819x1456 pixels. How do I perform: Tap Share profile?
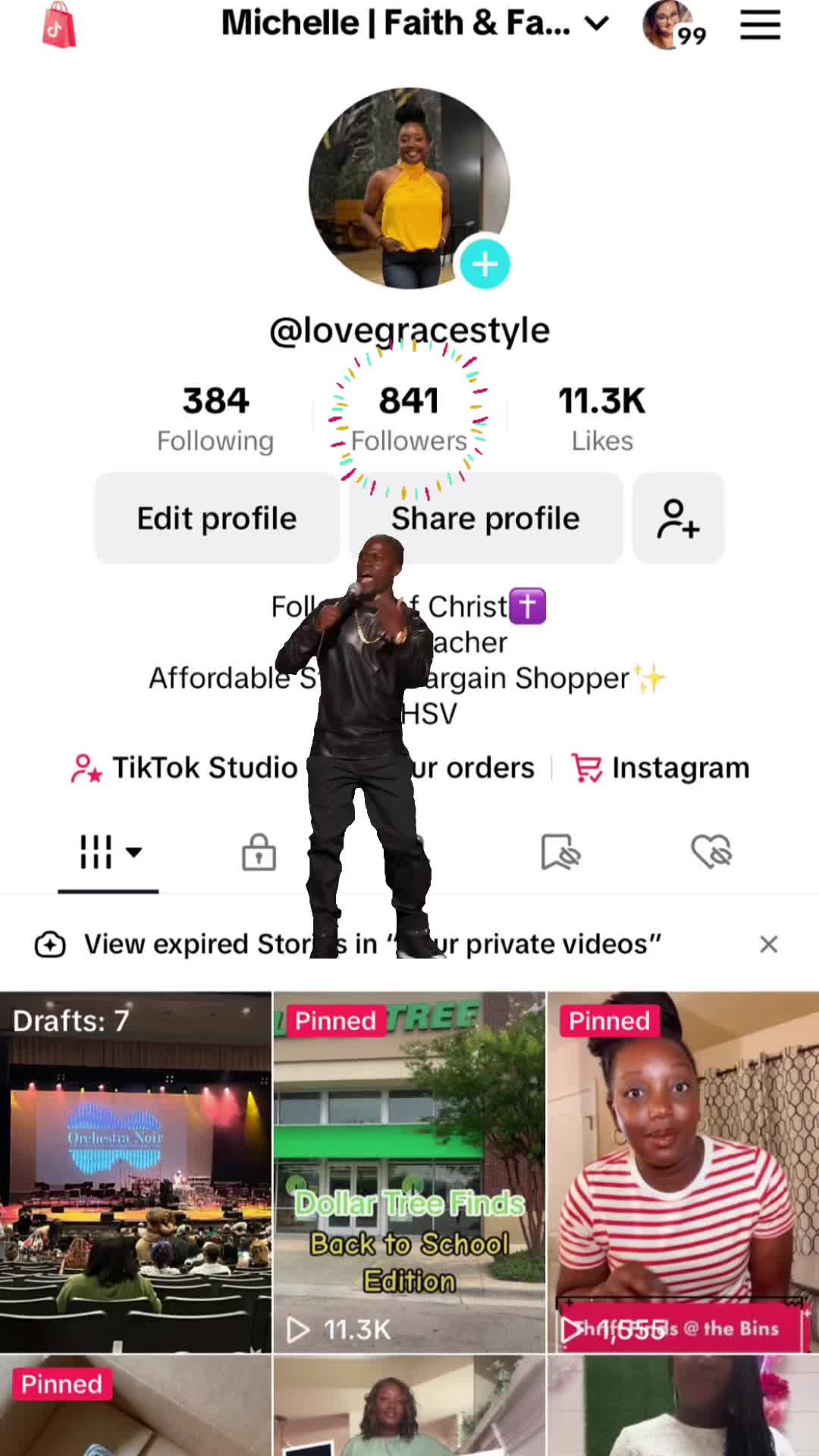[x=485, y=519]
